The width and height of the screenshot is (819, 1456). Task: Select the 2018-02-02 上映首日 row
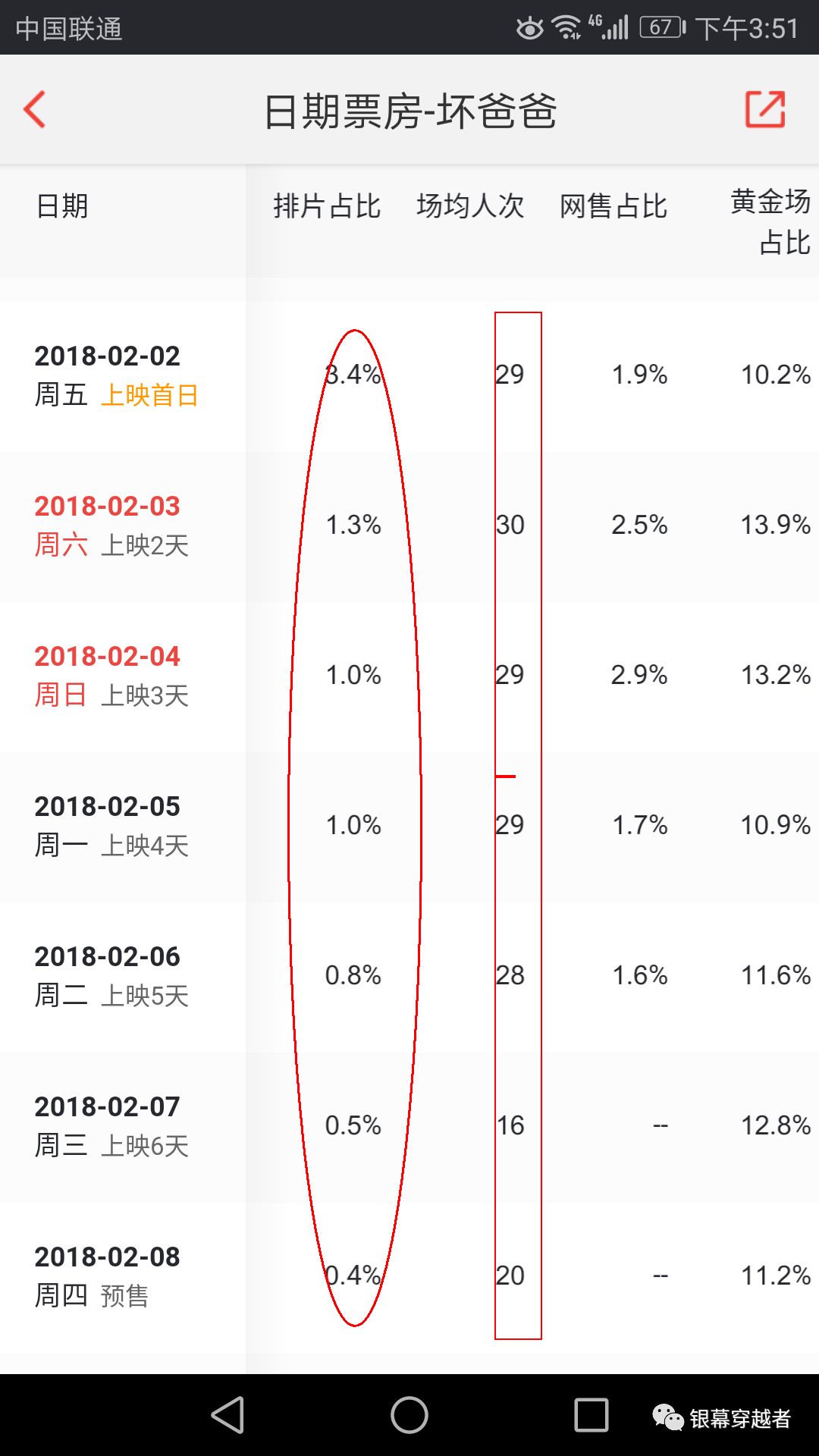121,375
